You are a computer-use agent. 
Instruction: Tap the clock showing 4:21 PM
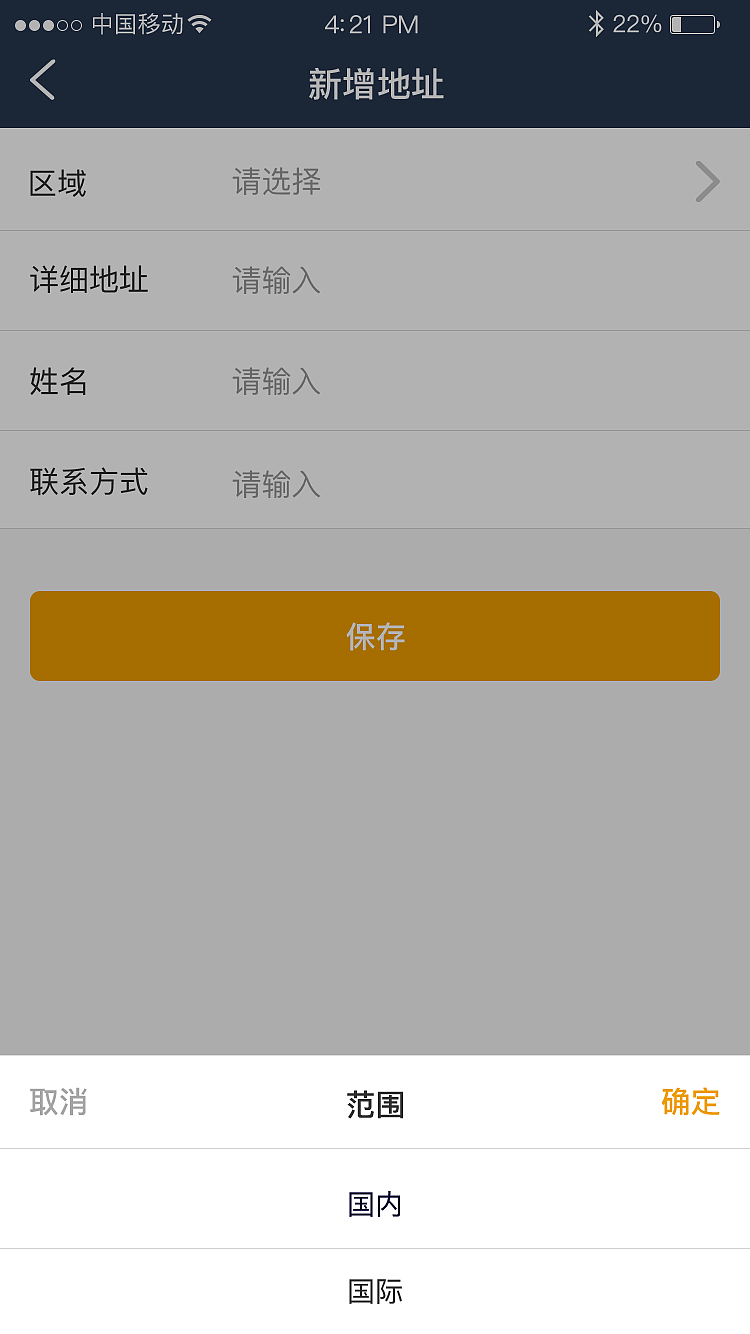click(373, 24)
